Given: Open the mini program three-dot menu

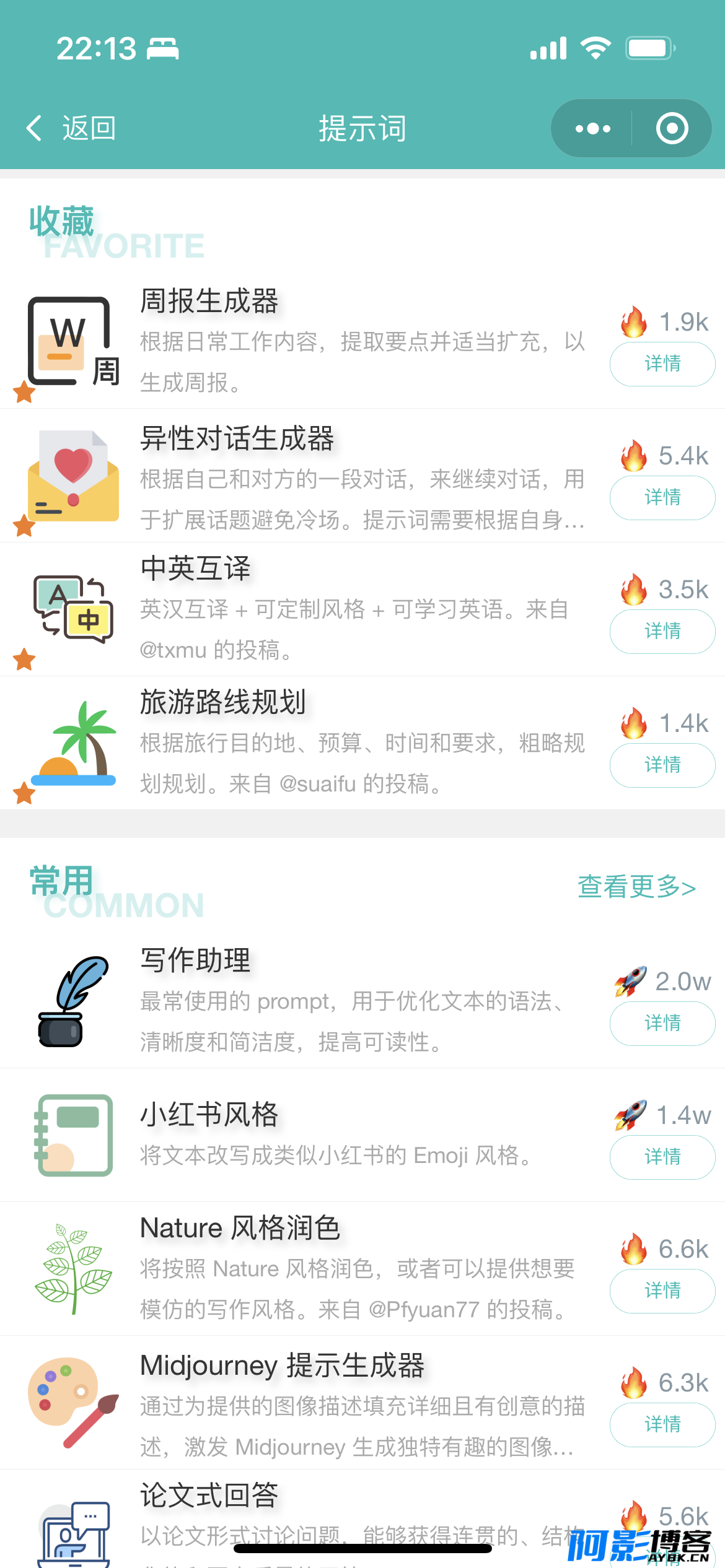Looking at the screenshot, I should coord(592,128).
